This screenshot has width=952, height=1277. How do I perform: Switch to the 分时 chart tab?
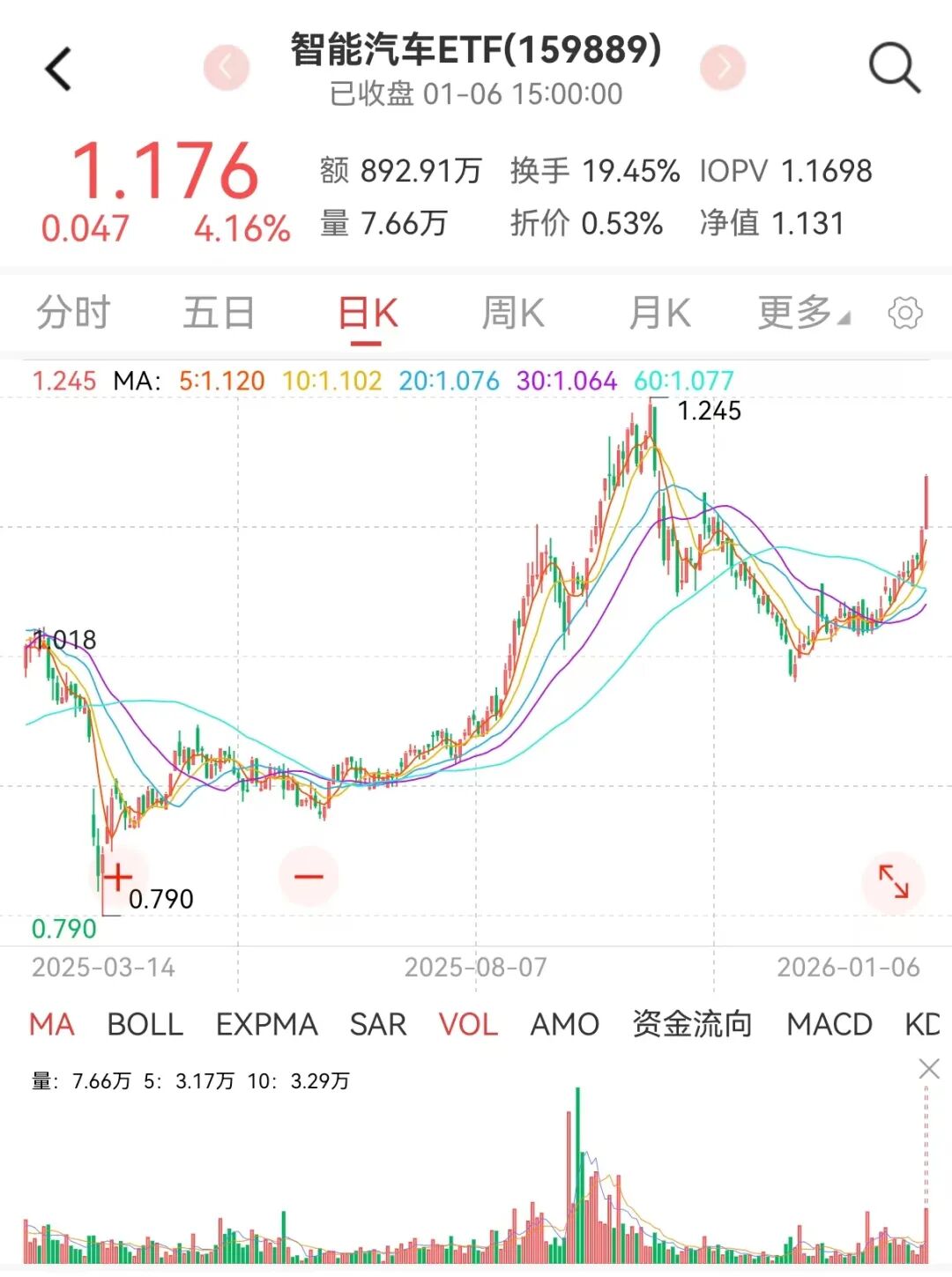[73, 313]
